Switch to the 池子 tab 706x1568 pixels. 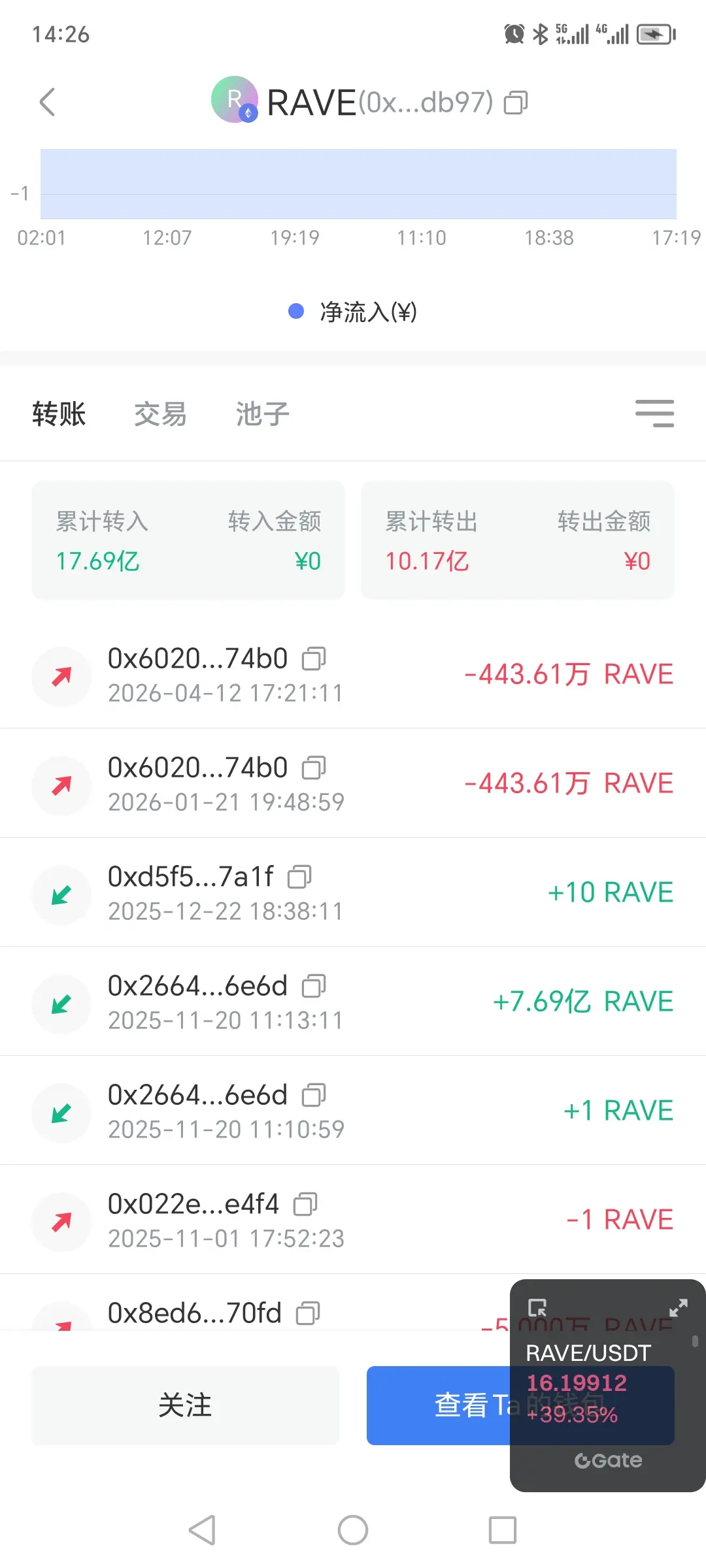tap(262, 414)
